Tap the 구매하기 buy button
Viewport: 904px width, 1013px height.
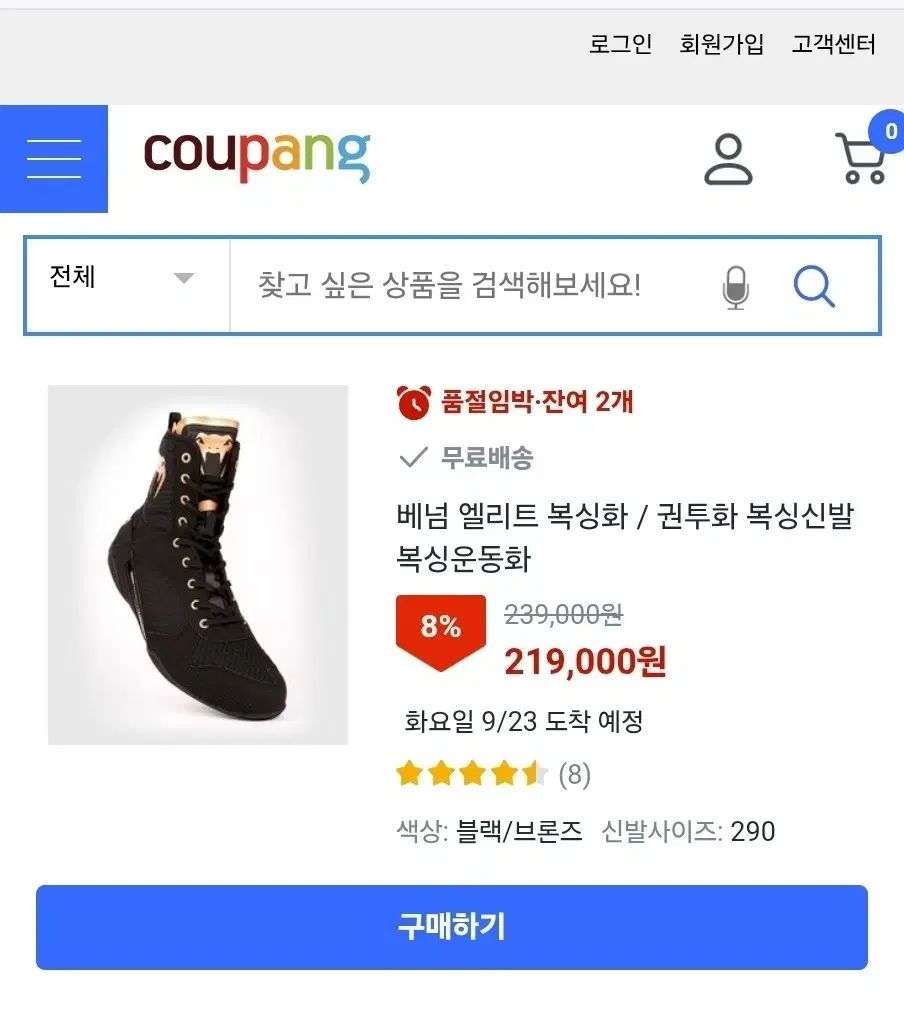[452, 927]
